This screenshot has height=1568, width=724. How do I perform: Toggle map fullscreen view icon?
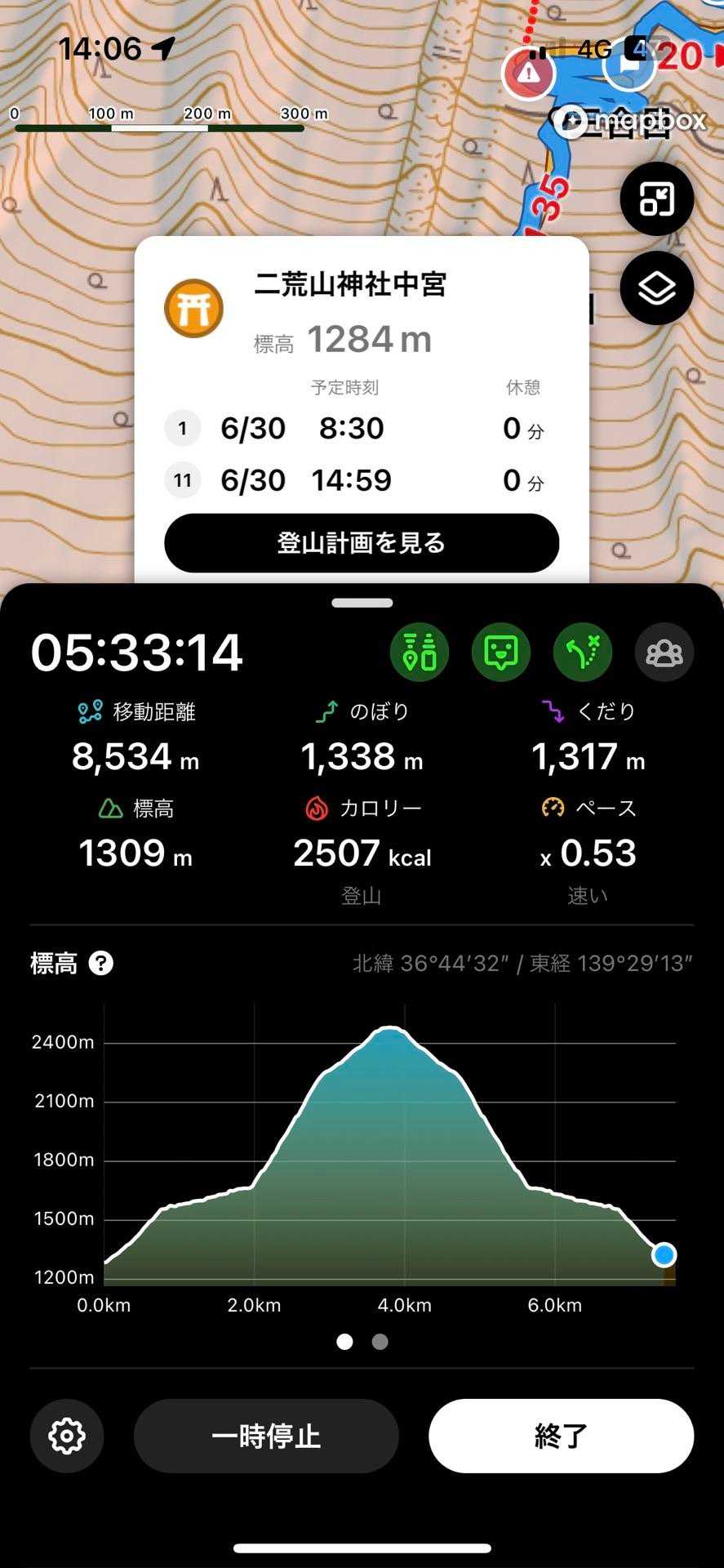click(x=656, y=198)
